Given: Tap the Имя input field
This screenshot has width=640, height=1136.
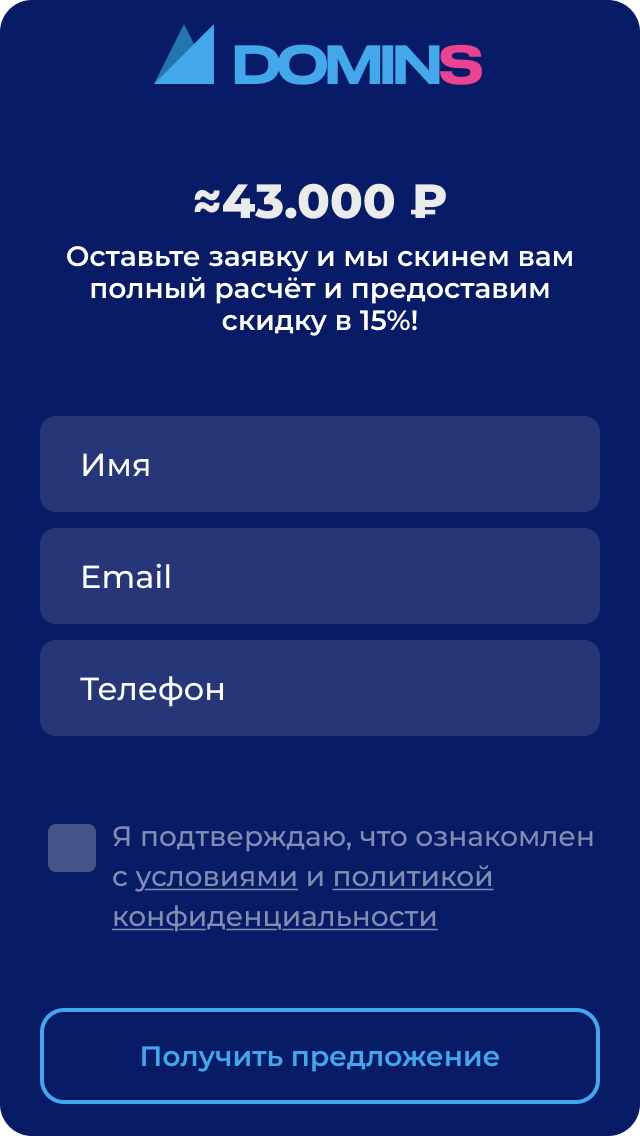Looking at the screenshot, I should 320,464.
